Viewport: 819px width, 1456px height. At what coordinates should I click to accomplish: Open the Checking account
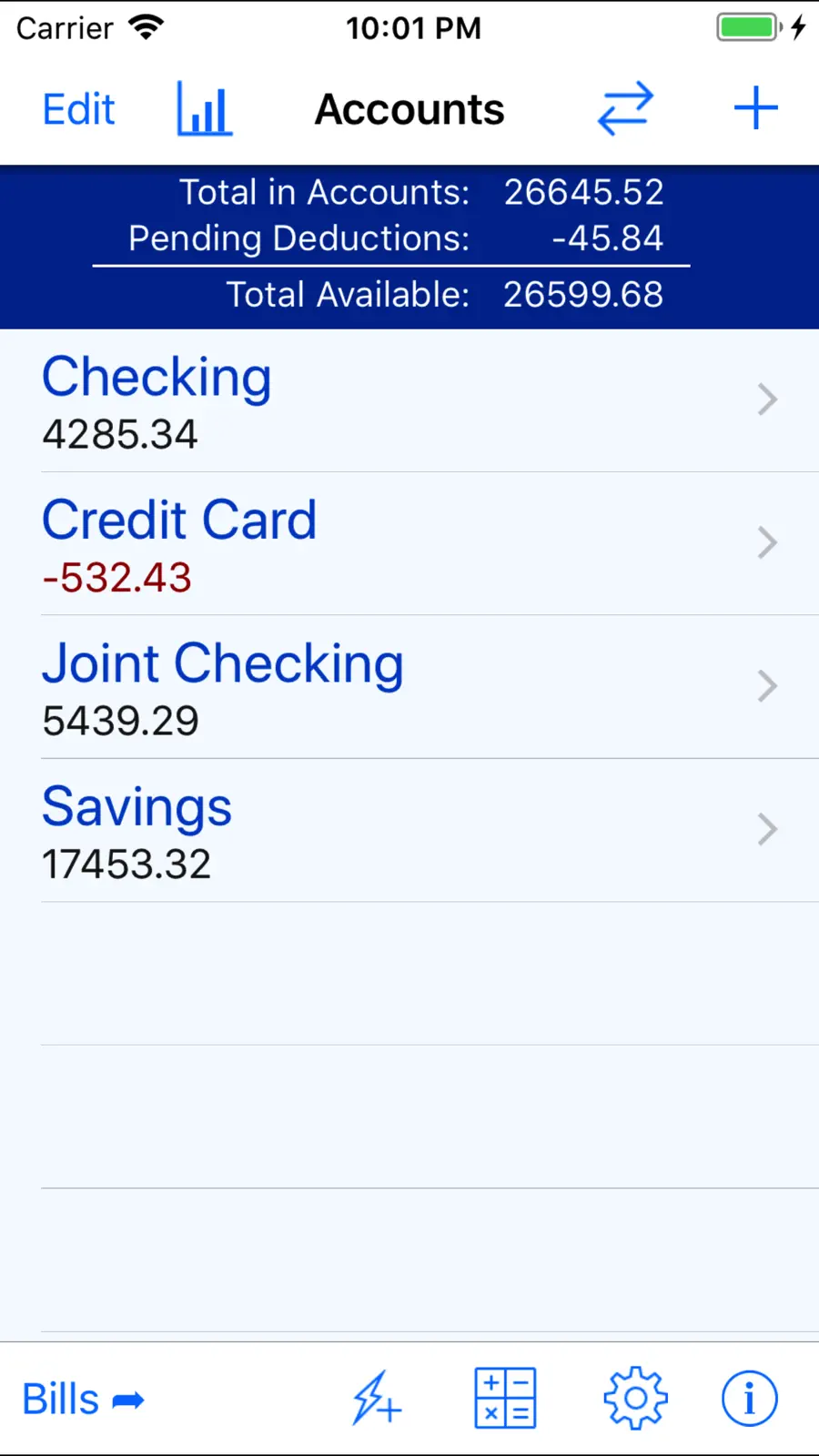tap(409, 400)
